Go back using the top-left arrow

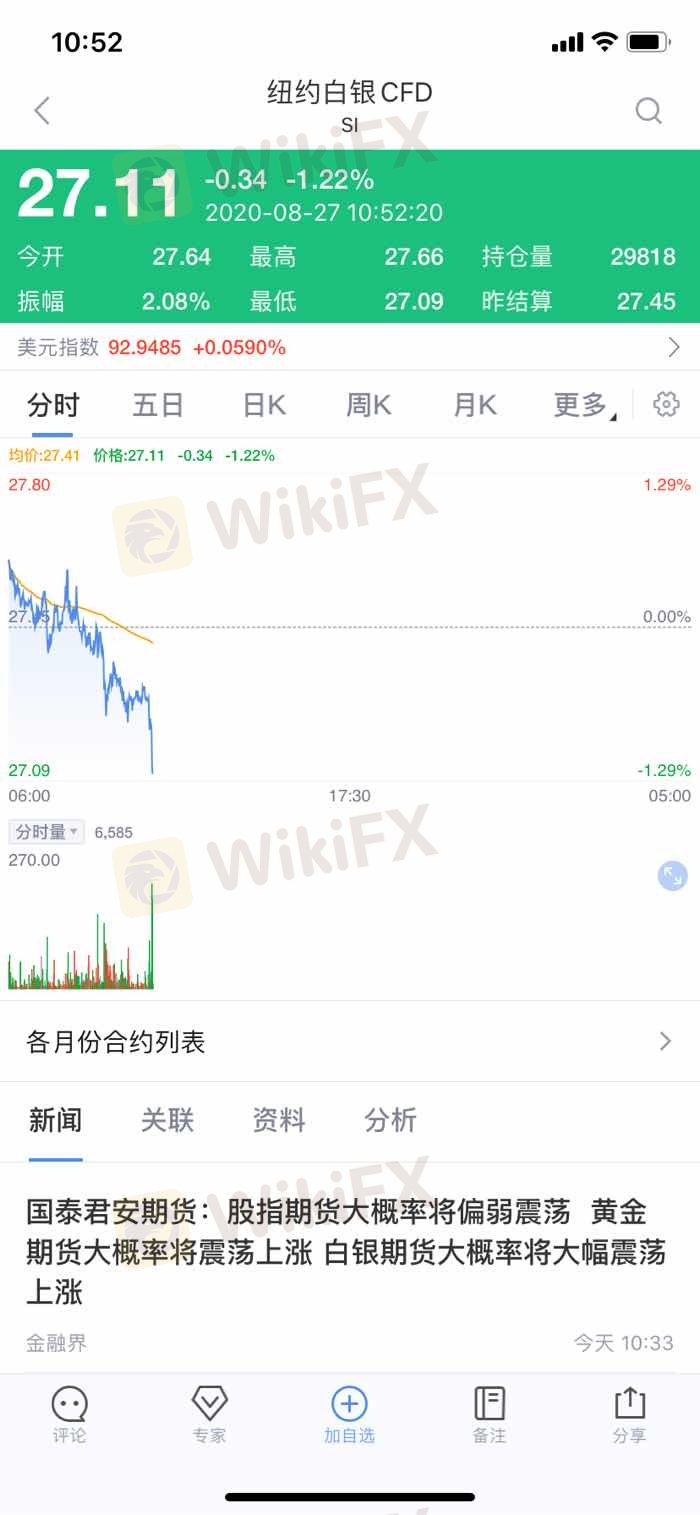coord(42,110)
